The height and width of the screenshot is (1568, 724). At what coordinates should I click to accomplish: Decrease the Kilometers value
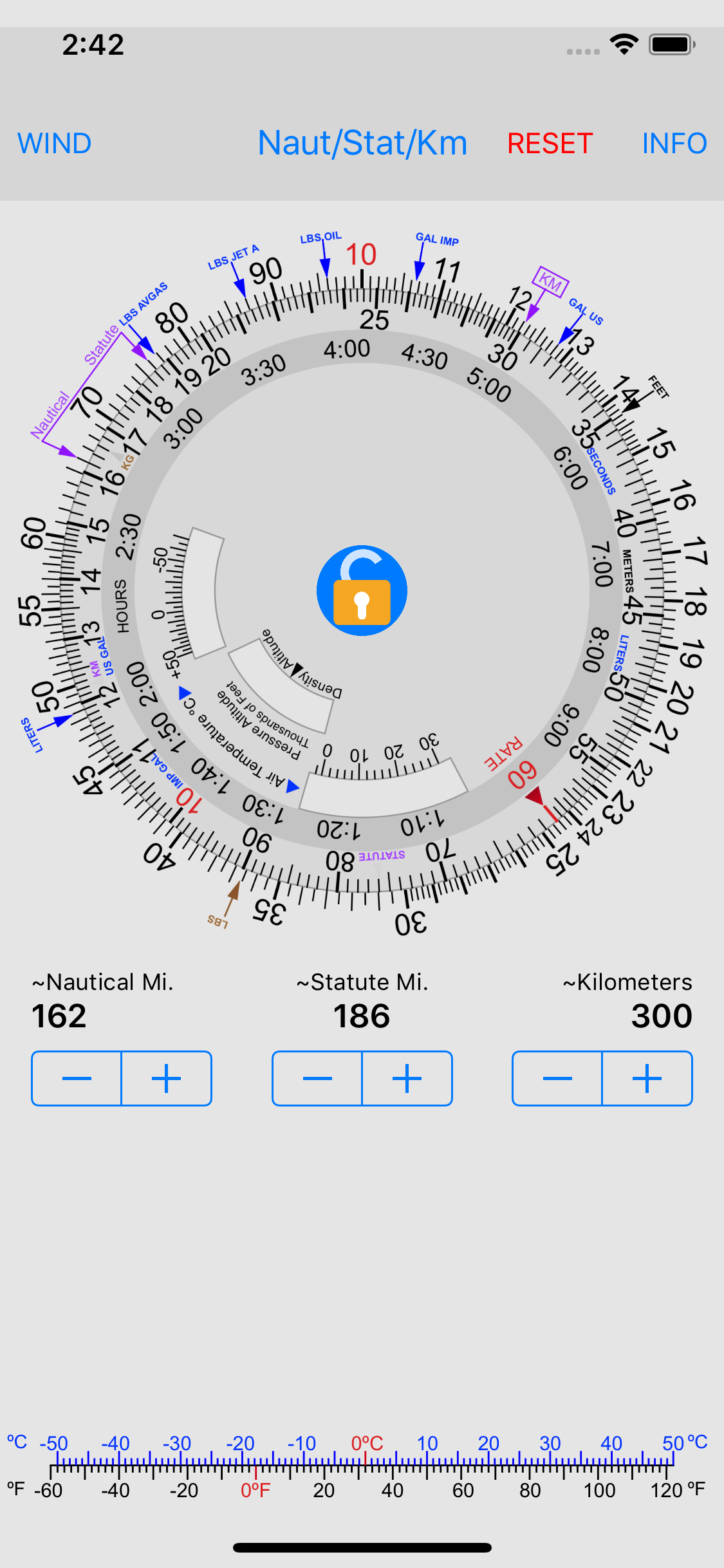click(557, 1079)
